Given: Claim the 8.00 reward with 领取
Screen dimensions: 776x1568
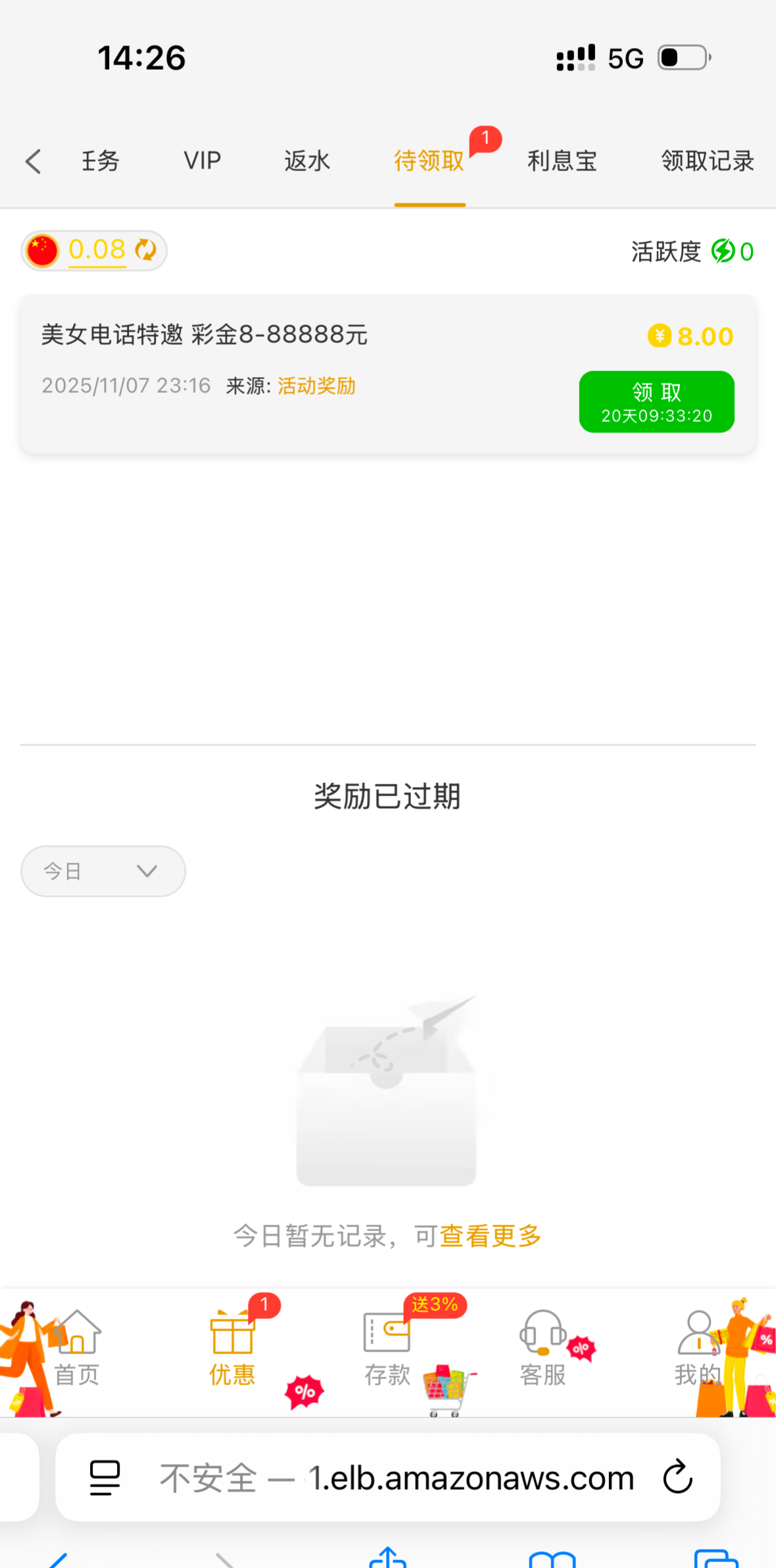Looking at the screenshot, I should [656, 401].
